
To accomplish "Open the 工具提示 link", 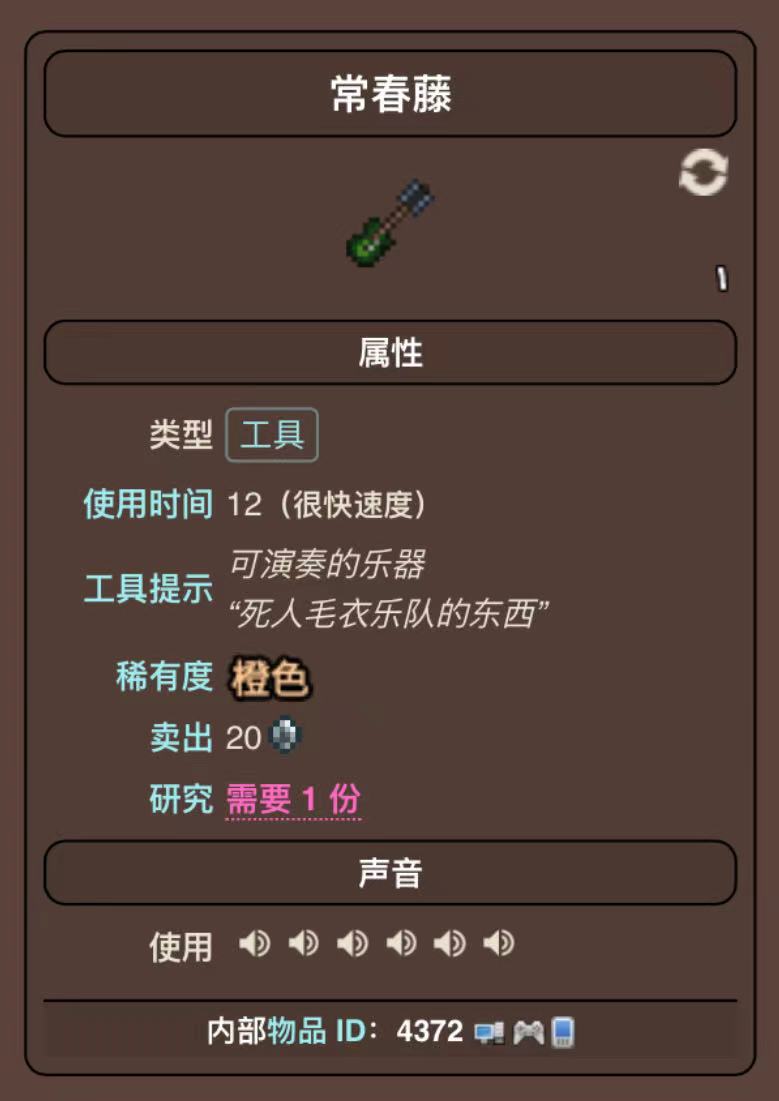I will [x=148, y=589].
